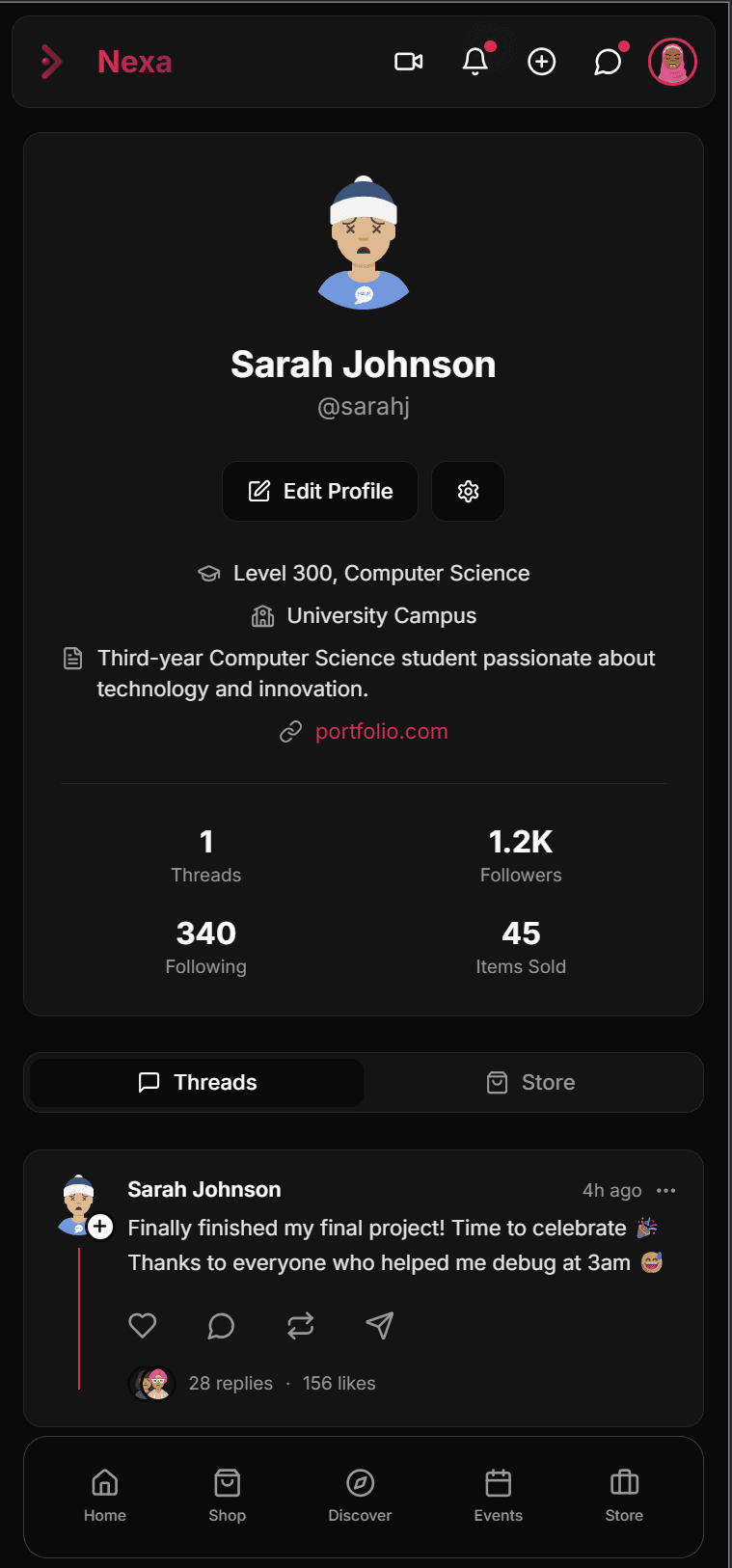Edit your profile information
This screenshot has width=732, height=1568.
(319, 491)
